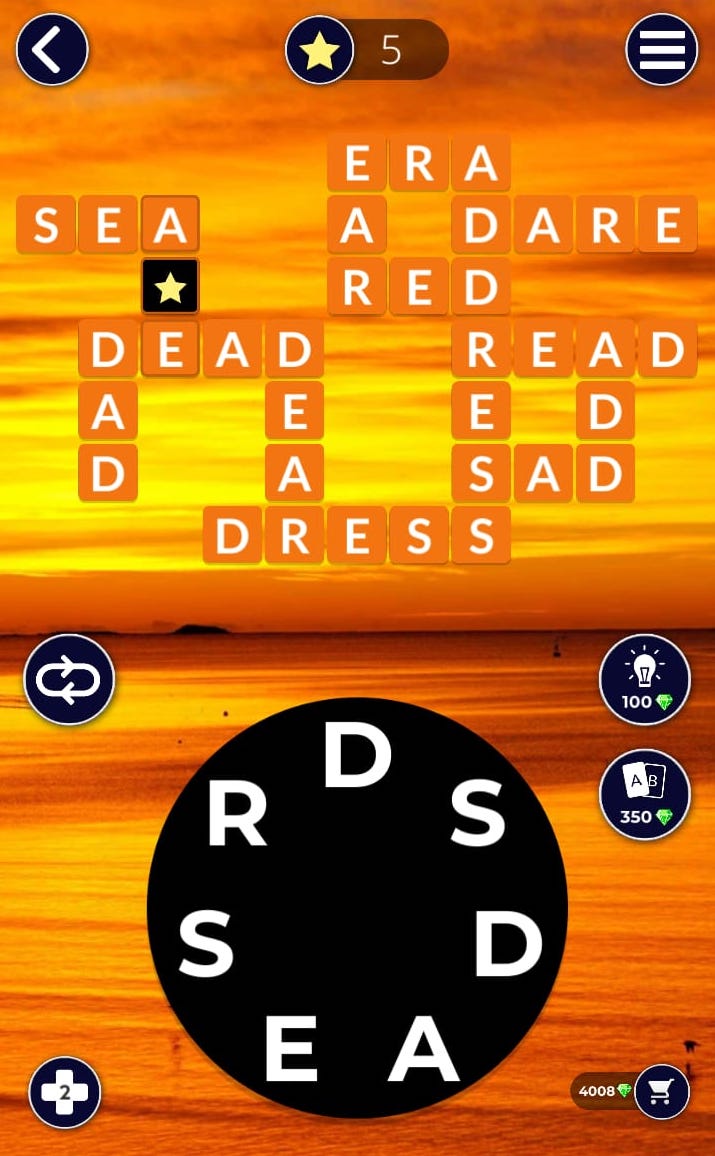This screenshot has width=715, height=1156.
Task: Select letter R on the wheel
Action: point(236,816)
